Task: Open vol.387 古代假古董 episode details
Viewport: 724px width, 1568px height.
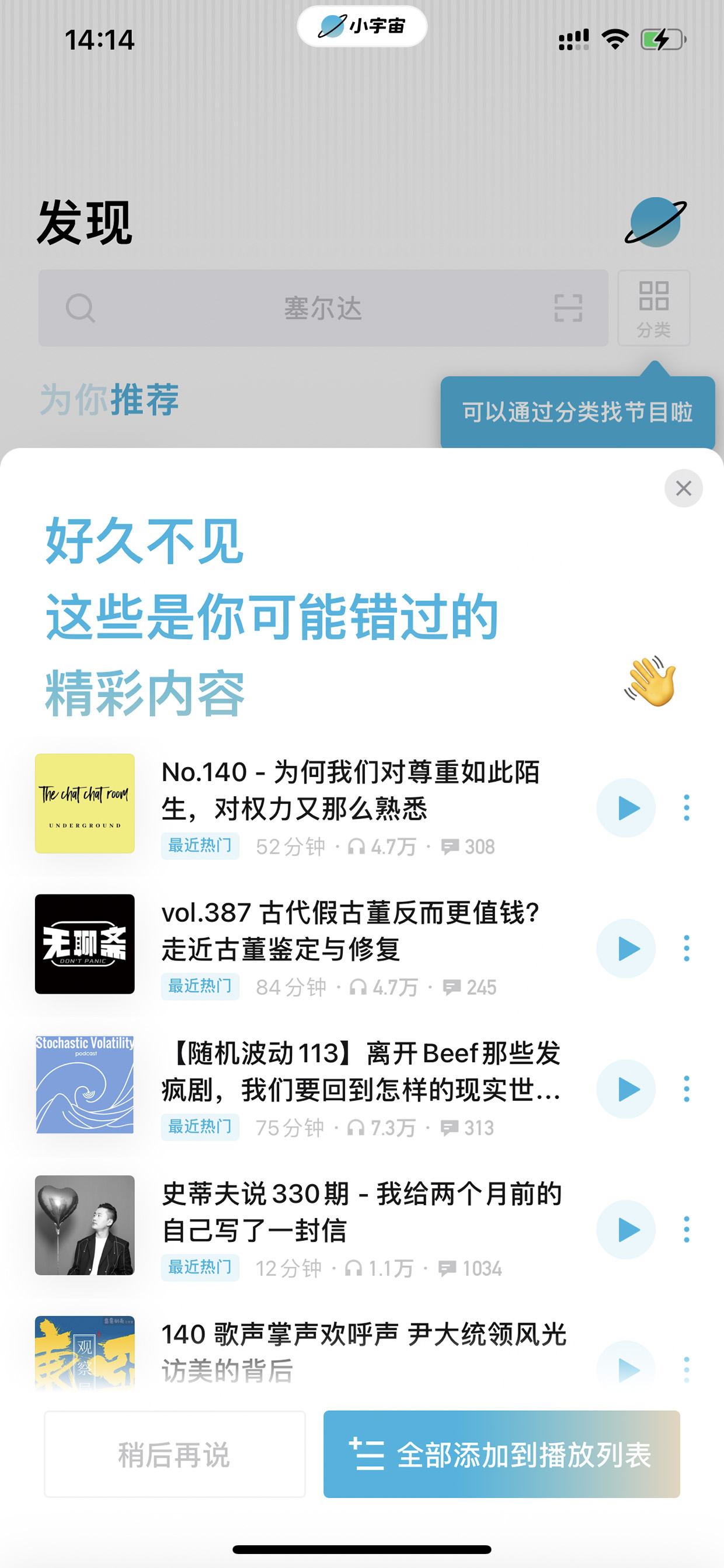Action: (350, 931)
